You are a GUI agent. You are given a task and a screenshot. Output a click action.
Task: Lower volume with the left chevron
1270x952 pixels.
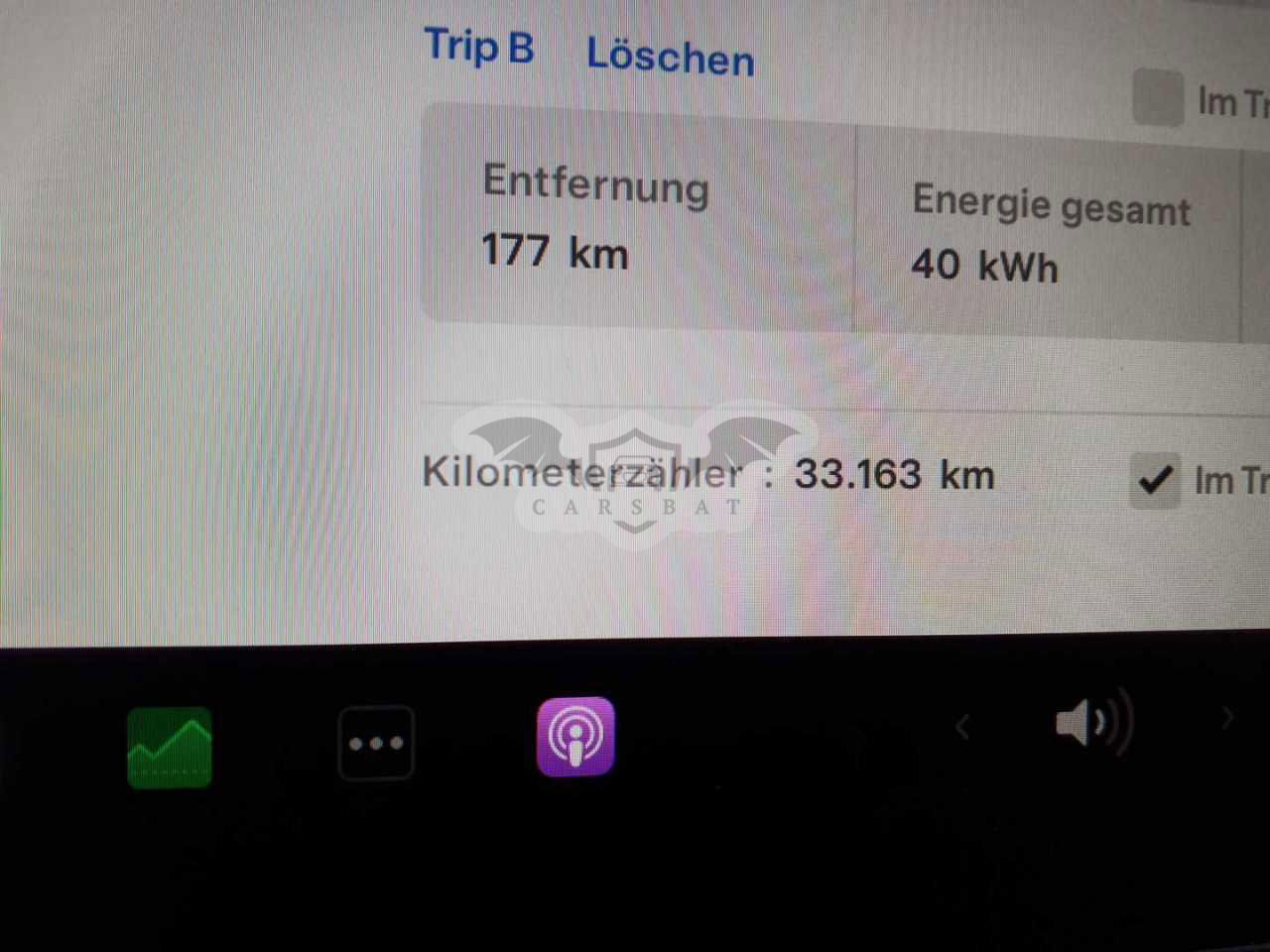(x=961, y=727)
